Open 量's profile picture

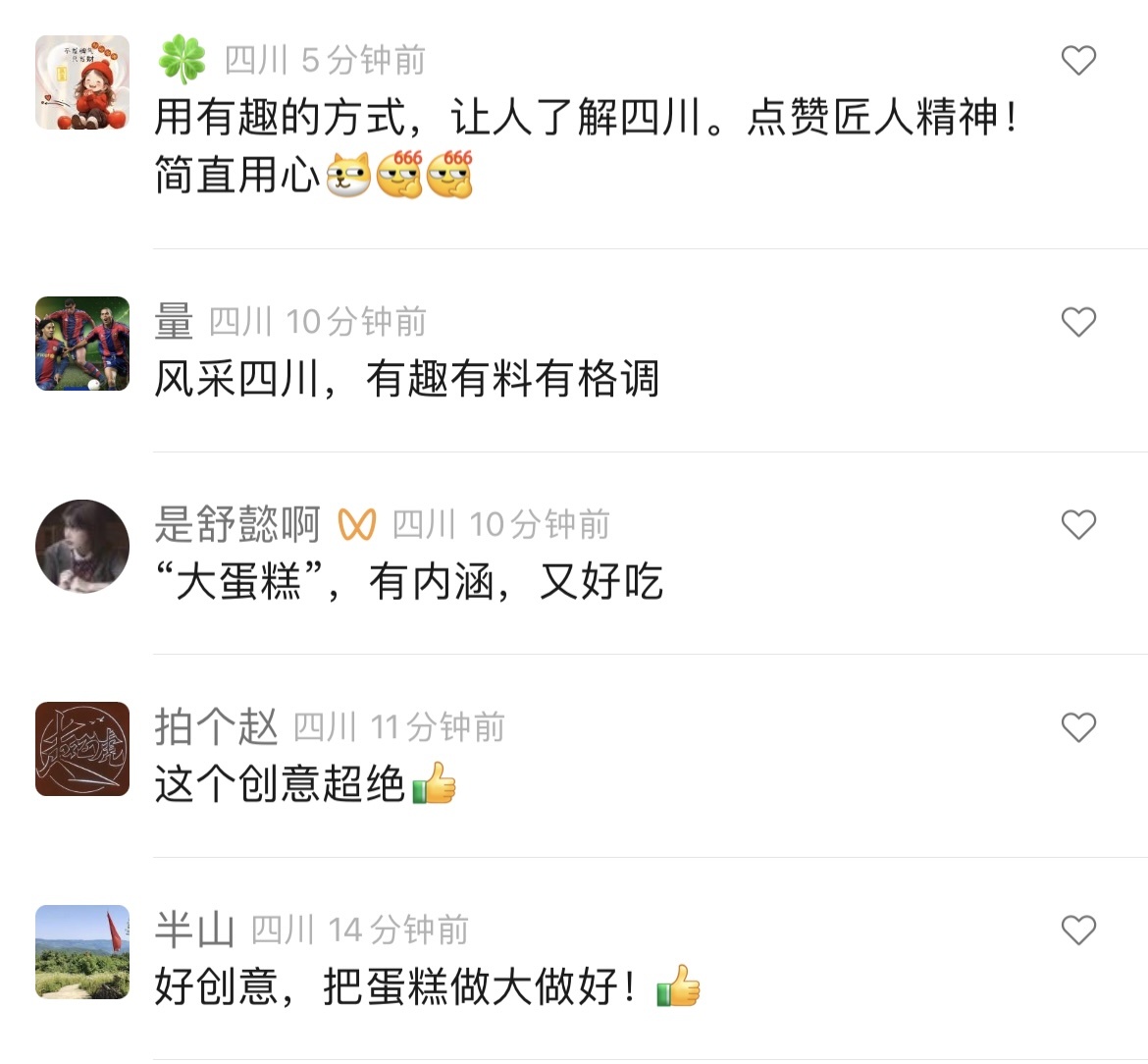point(82,344)
